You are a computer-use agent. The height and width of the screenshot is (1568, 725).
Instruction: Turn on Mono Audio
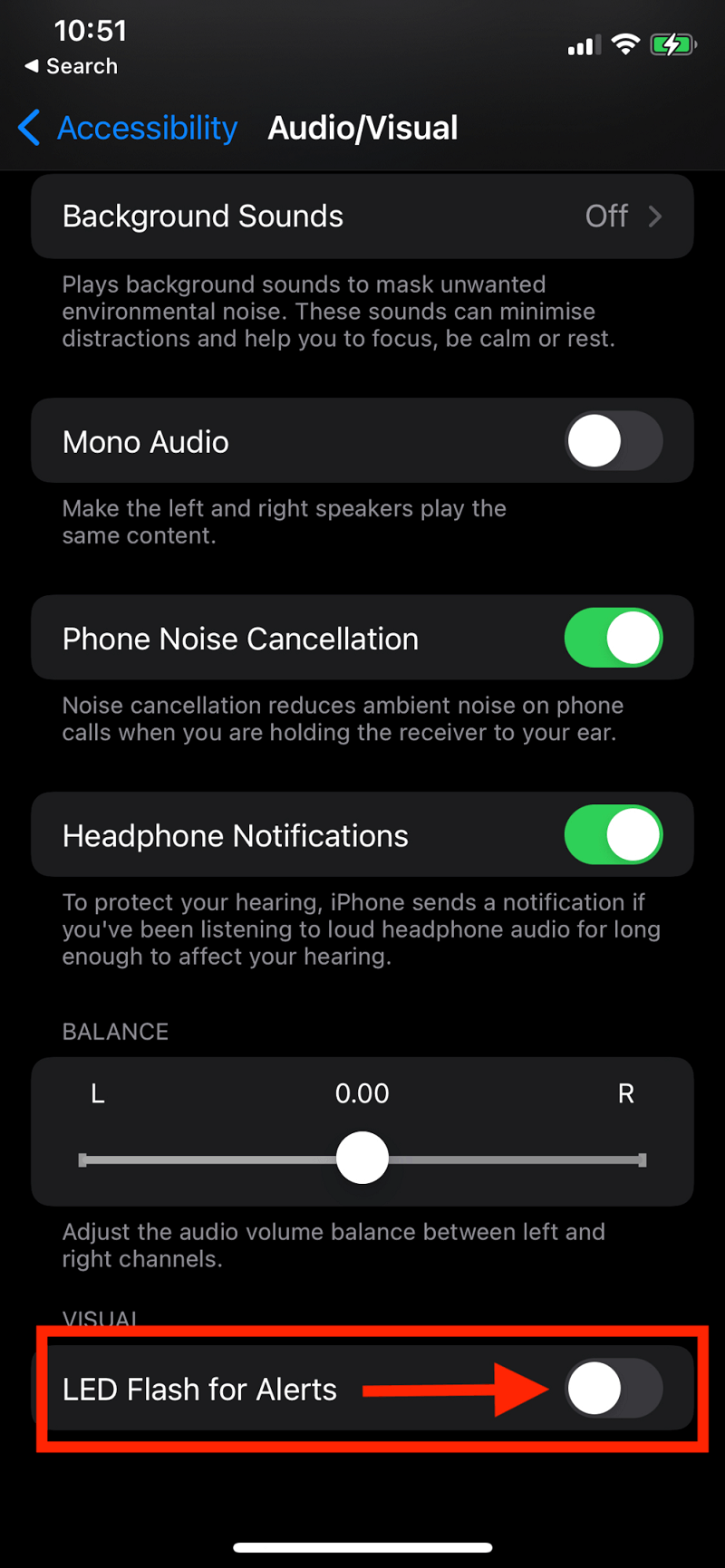pyautogui.click(x=614, y=441)
